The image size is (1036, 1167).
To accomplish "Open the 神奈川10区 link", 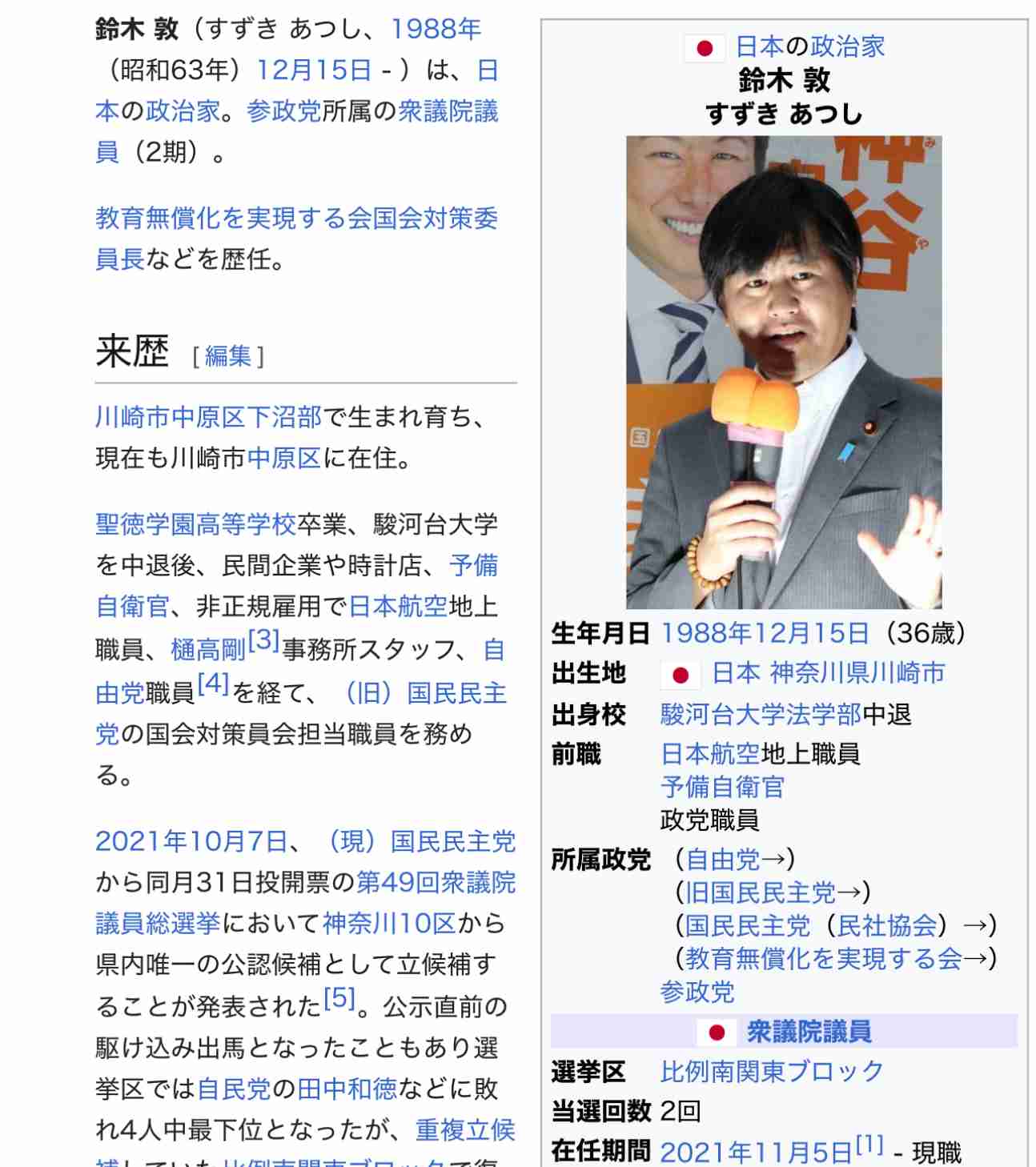I will click(389, 923).
